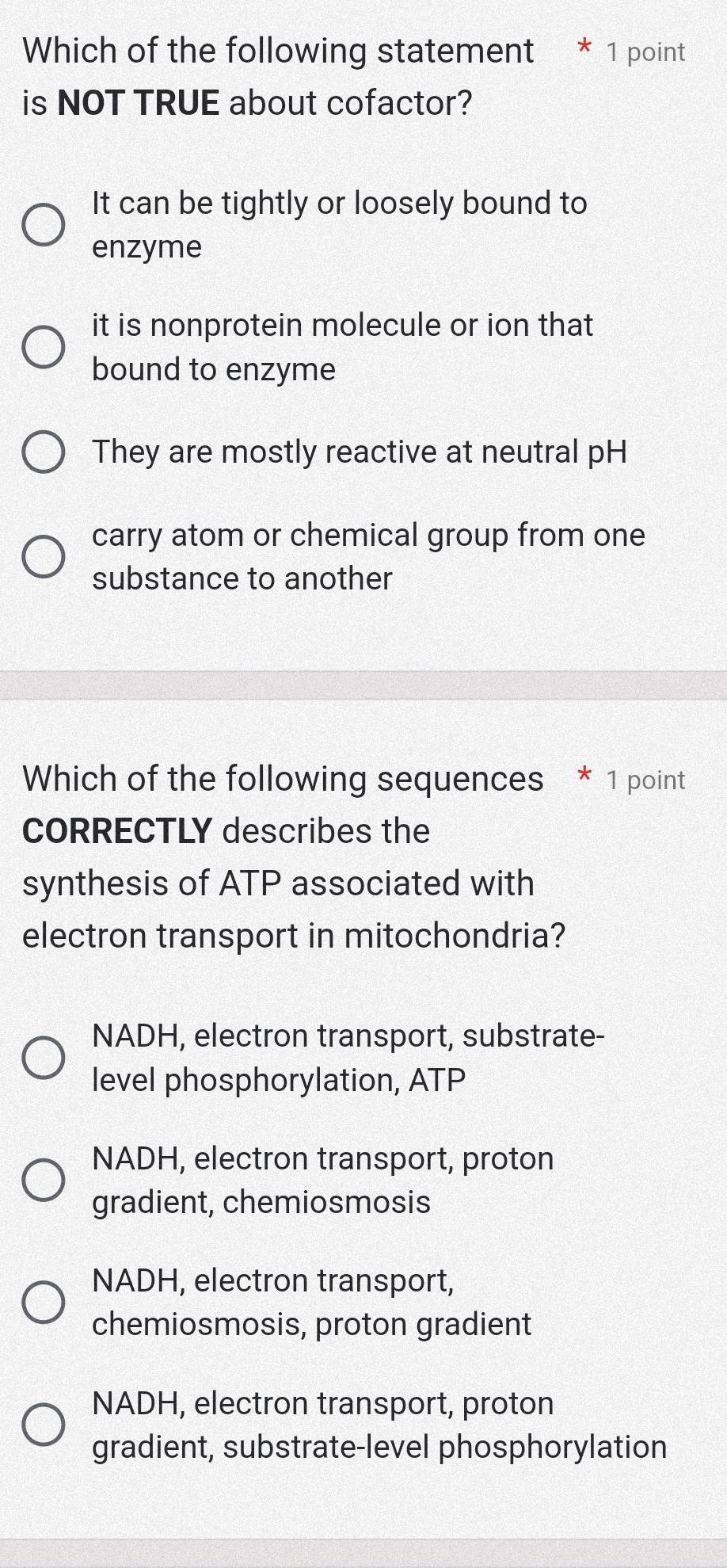Choose 'NADH, electron transport, chemiosmosis, proton gradient'
727x1568 pixels.
(44, 1302)
